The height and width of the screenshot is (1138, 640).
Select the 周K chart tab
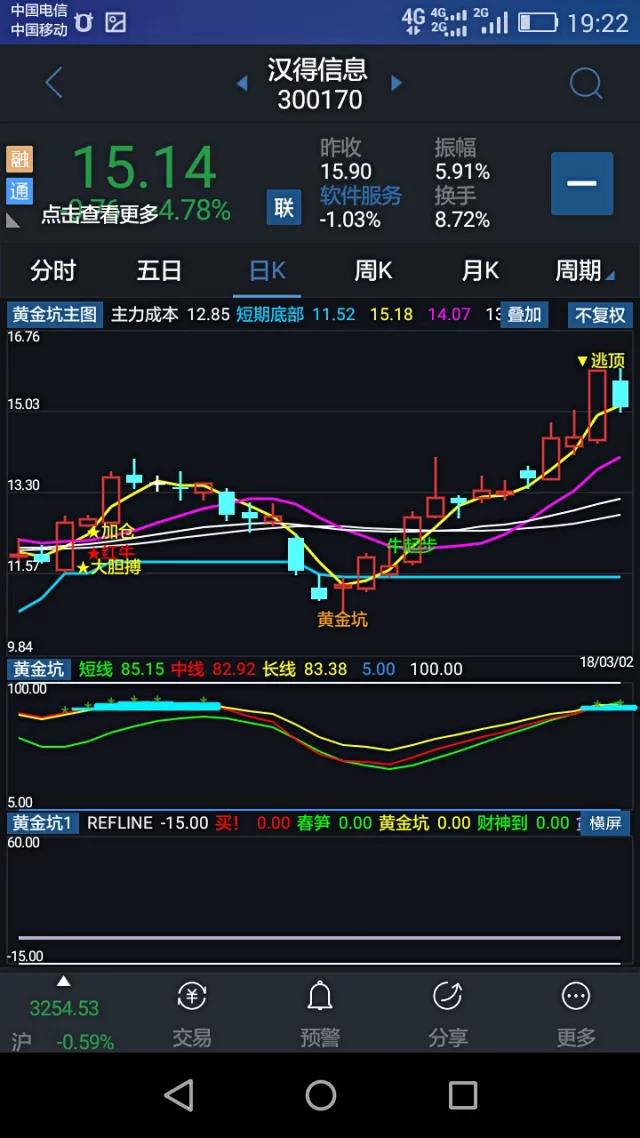point(373,271)
